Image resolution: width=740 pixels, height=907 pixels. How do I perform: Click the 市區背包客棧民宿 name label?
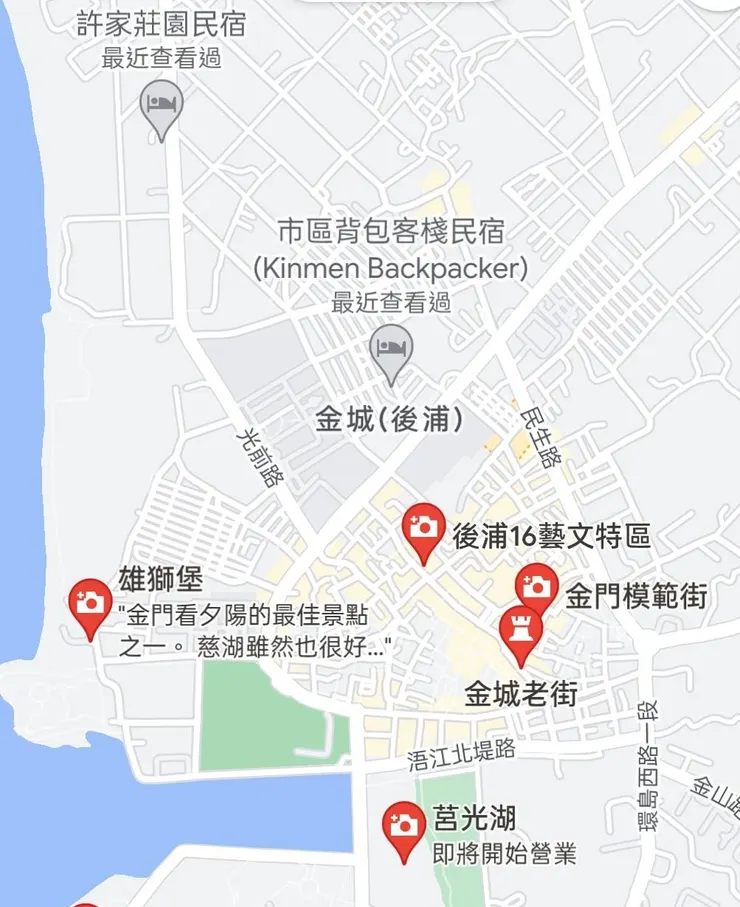(x=394, y=232)
